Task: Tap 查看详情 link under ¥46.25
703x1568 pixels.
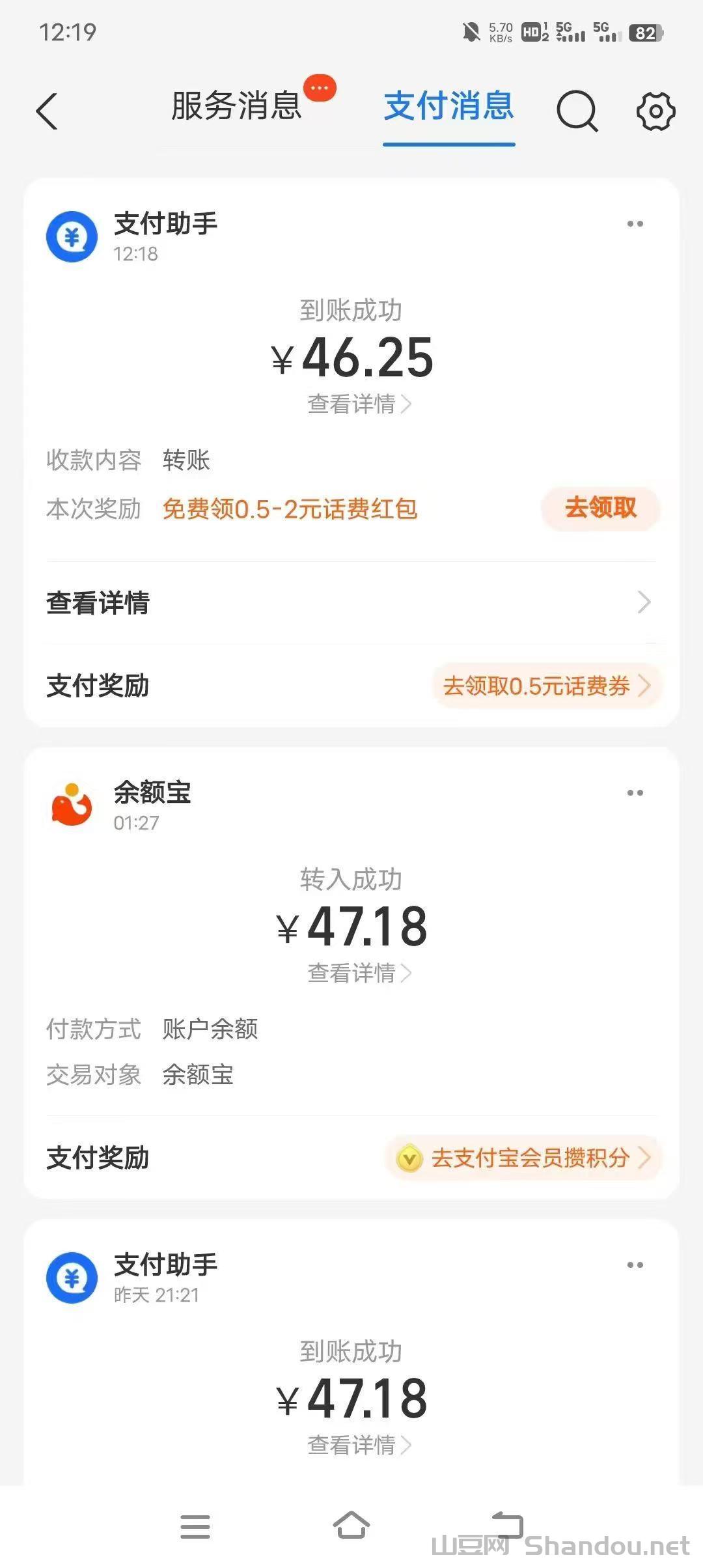Action: pos(358,404)
